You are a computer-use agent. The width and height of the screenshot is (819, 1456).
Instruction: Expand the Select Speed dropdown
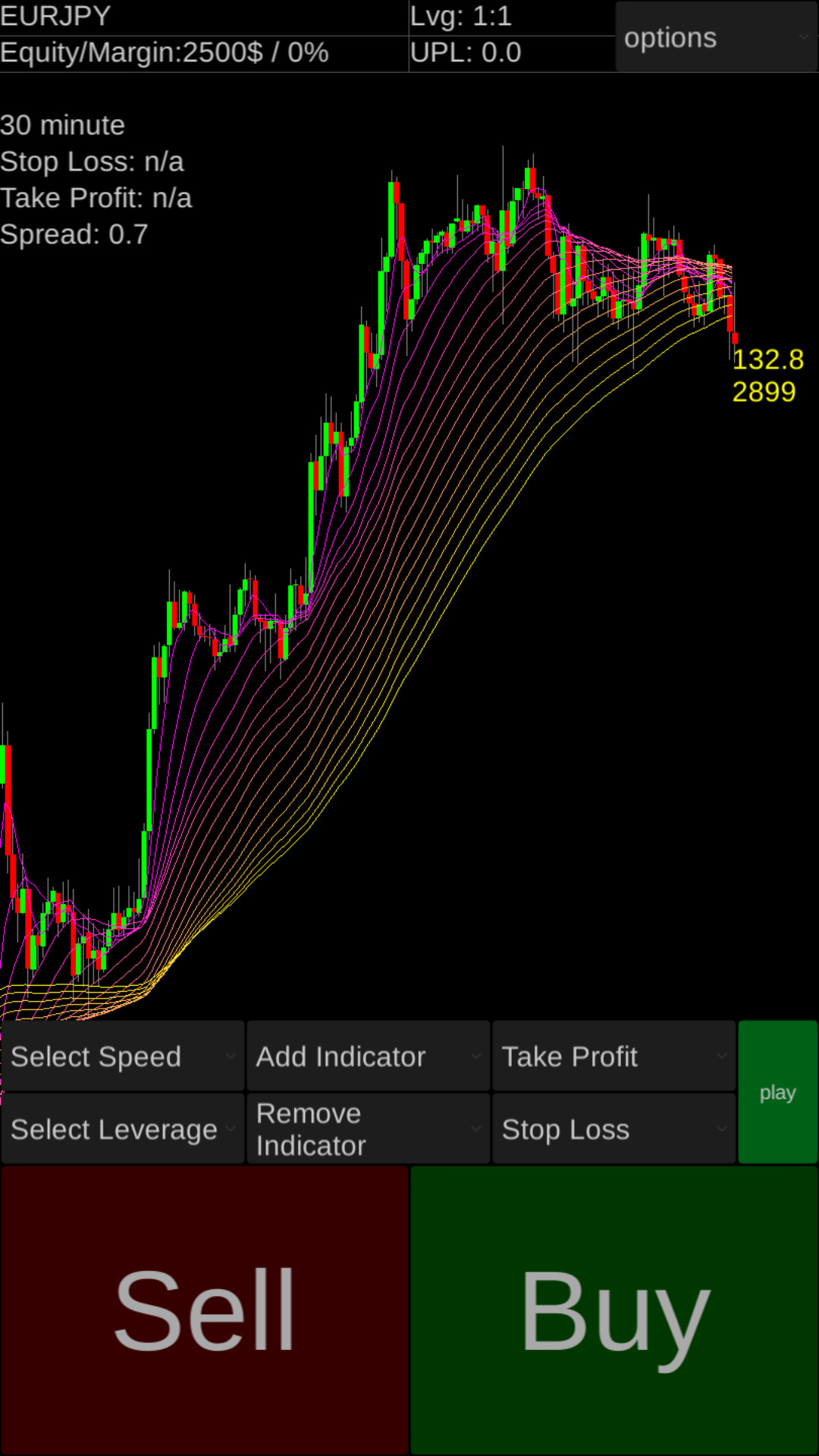pos(121,1056)
